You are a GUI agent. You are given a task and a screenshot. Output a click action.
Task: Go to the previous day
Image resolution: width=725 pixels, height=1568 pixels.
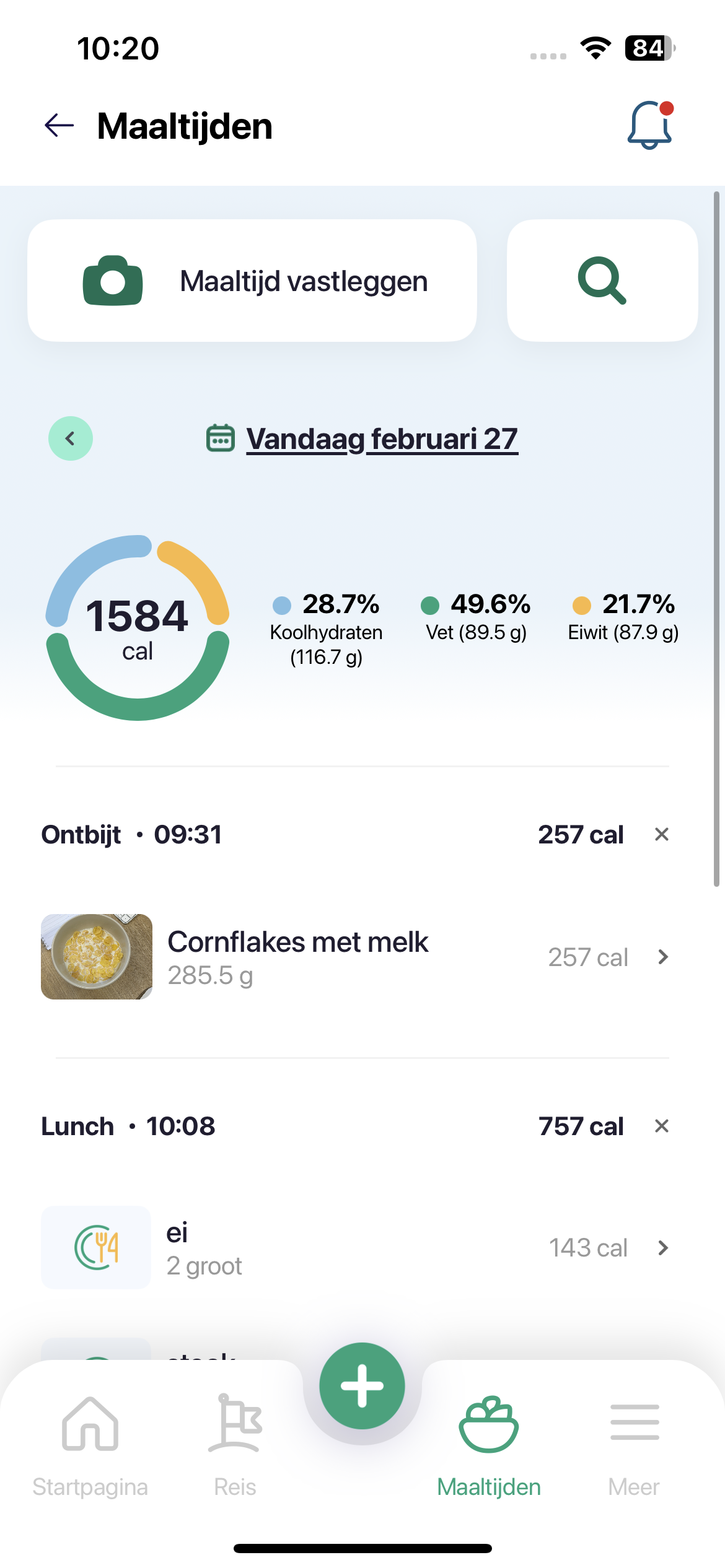click(x=71, y=438)
